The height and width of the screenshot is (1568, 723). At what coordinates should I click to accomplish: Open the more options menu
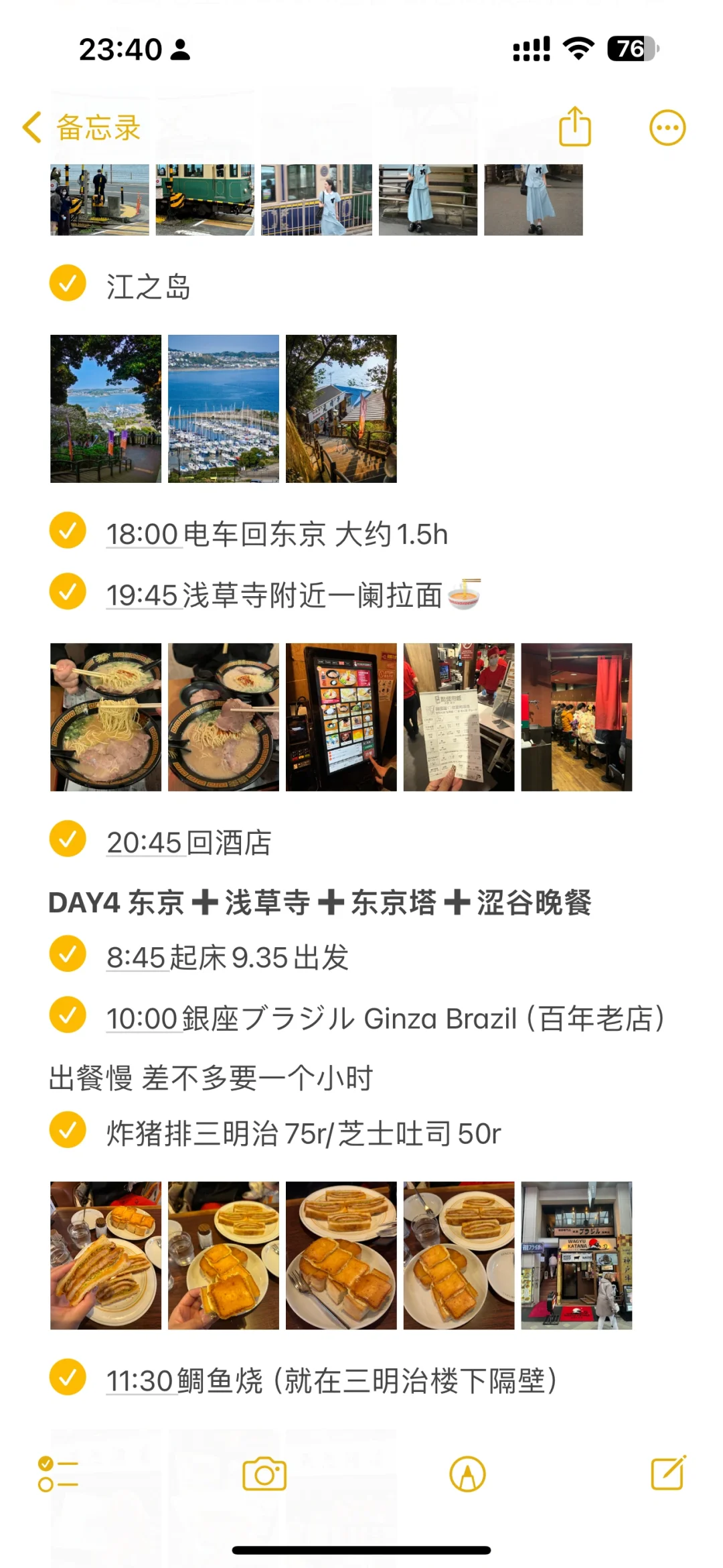pyautogui.click(x=667, y=127)
